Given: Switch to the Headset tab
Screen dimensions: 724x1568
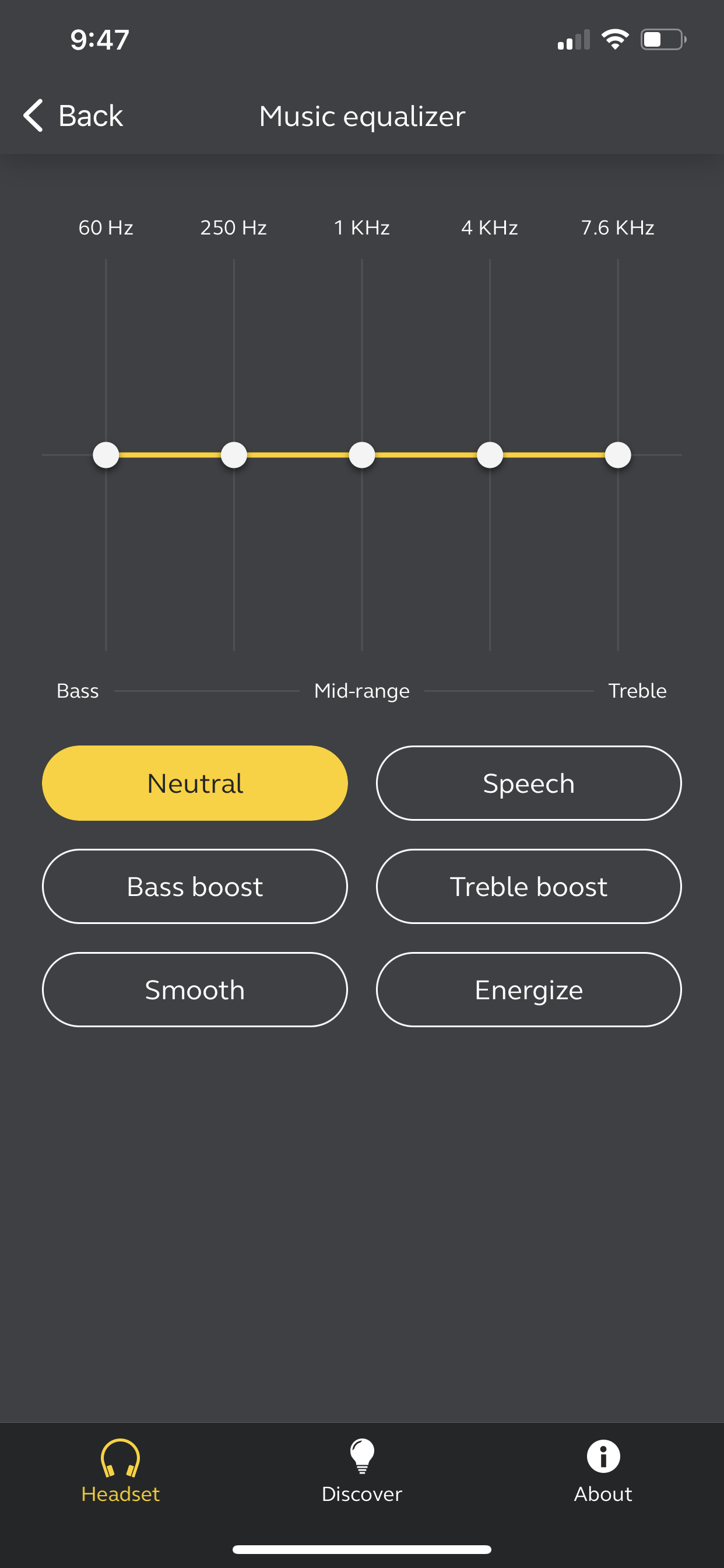Looking at the screenshot, I should click(x=121, y=1471).
